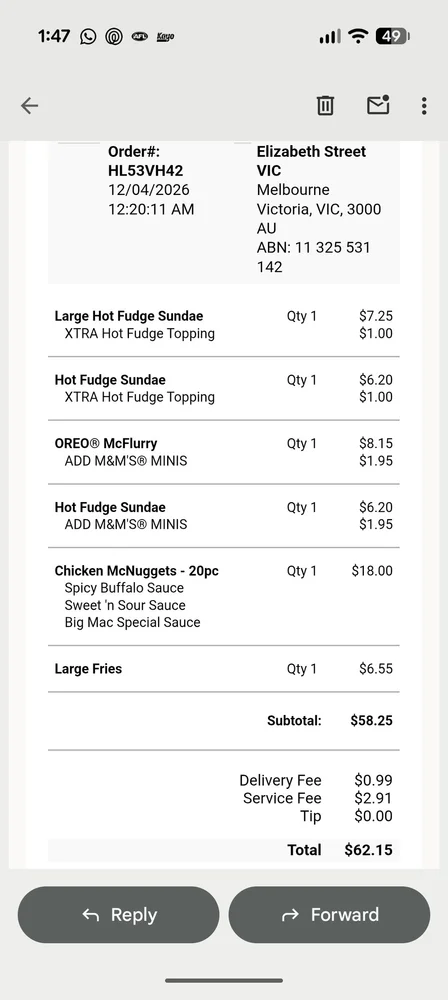Forward this receipt email
This screenshot has height=1000, width=448.
coord(329,915)
